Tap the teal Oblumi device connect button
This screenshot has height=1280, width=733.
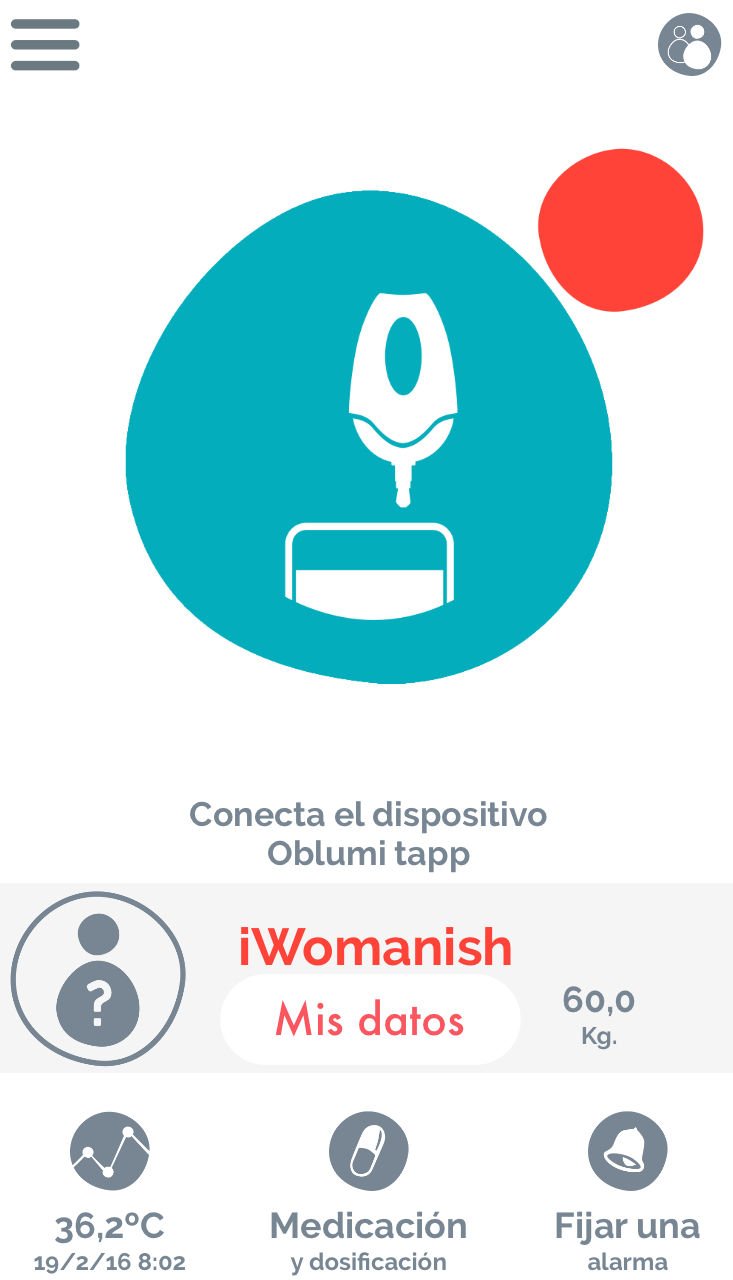[x=368, y=437]
